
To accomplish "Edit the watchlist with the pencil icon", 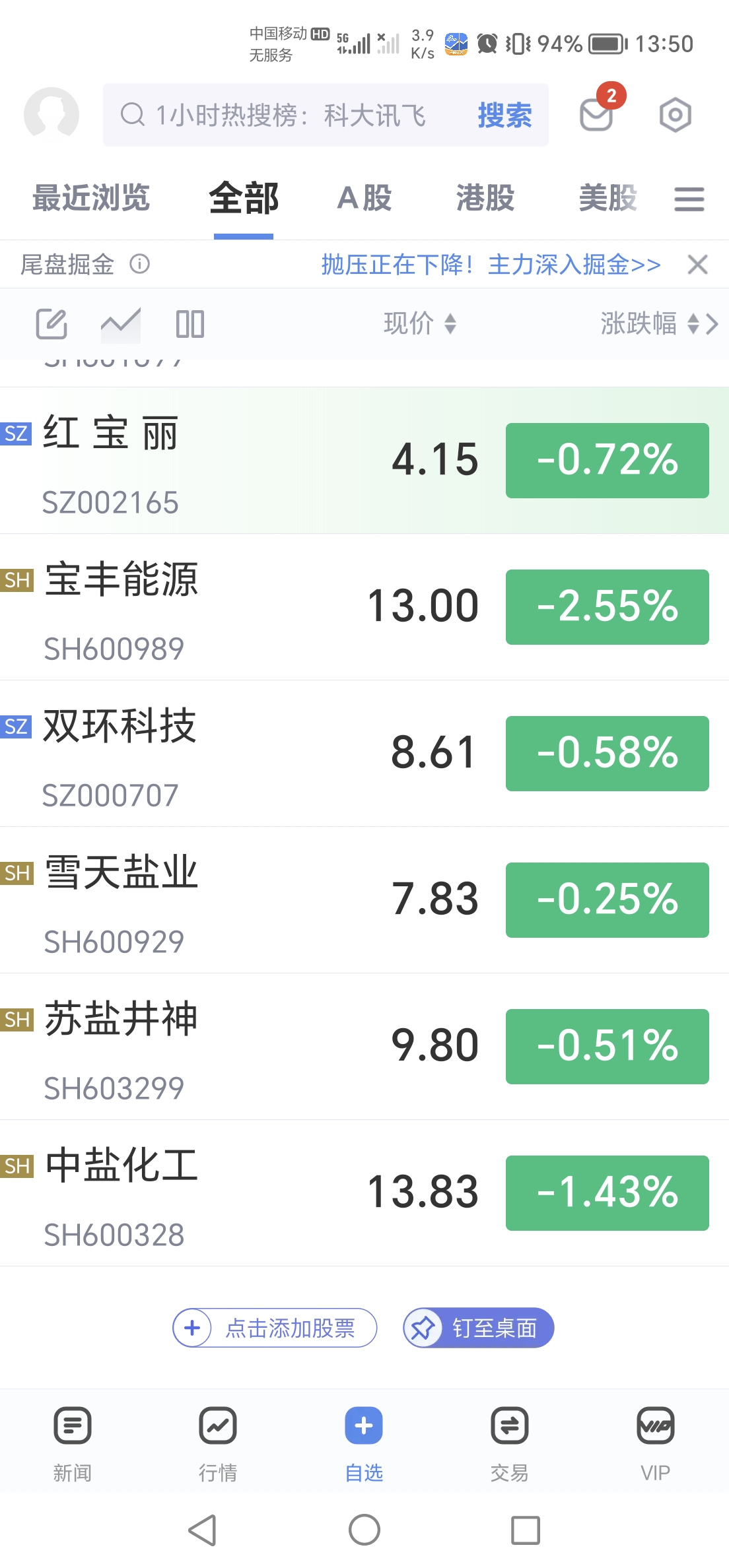I will [52, 323].
